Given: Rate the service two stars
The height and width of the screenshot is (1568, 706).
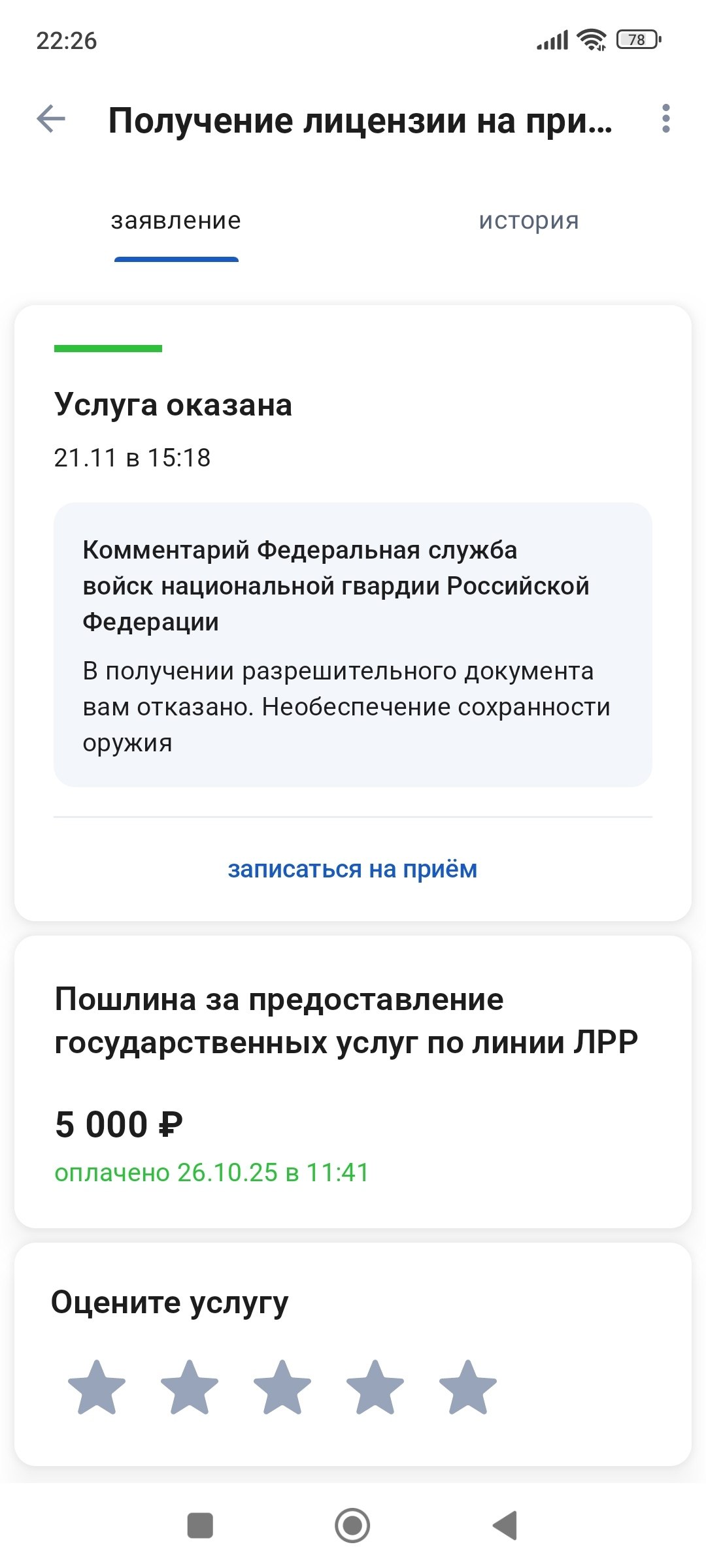Looking at the screenshot, I should point(190,1388).
